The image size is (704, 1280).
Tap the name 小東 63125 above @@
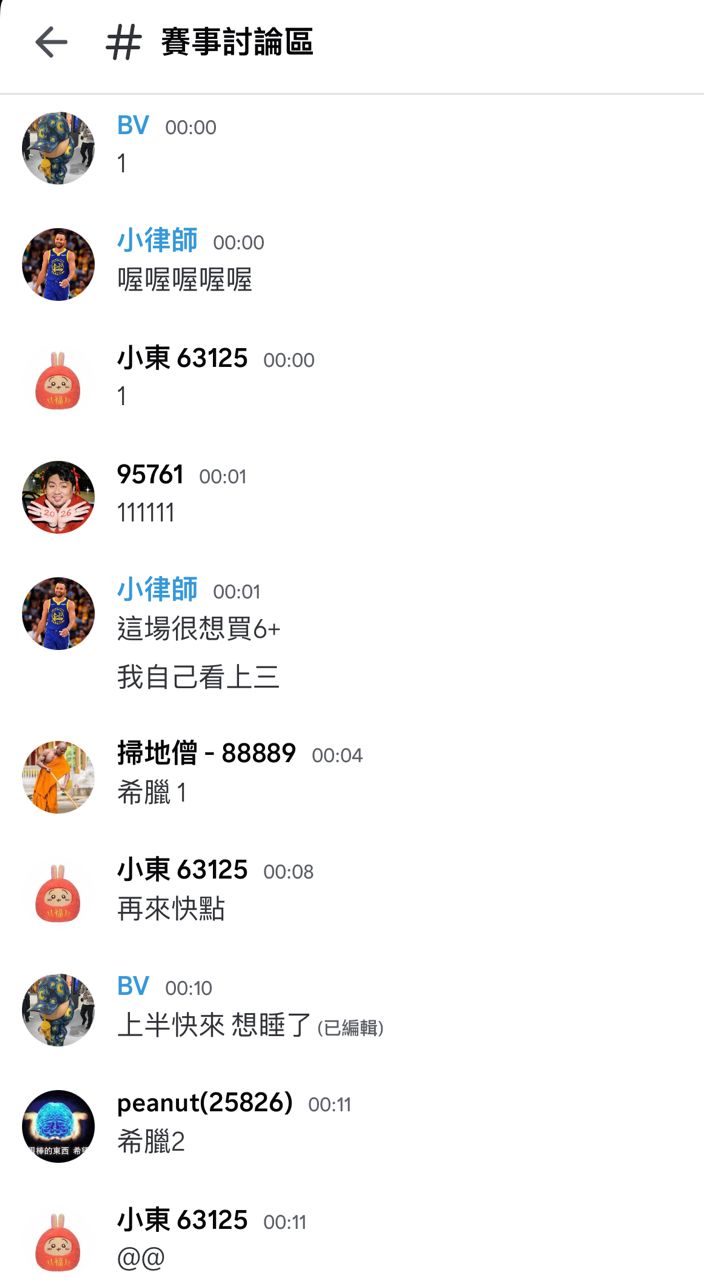[x=182, y=1220]
